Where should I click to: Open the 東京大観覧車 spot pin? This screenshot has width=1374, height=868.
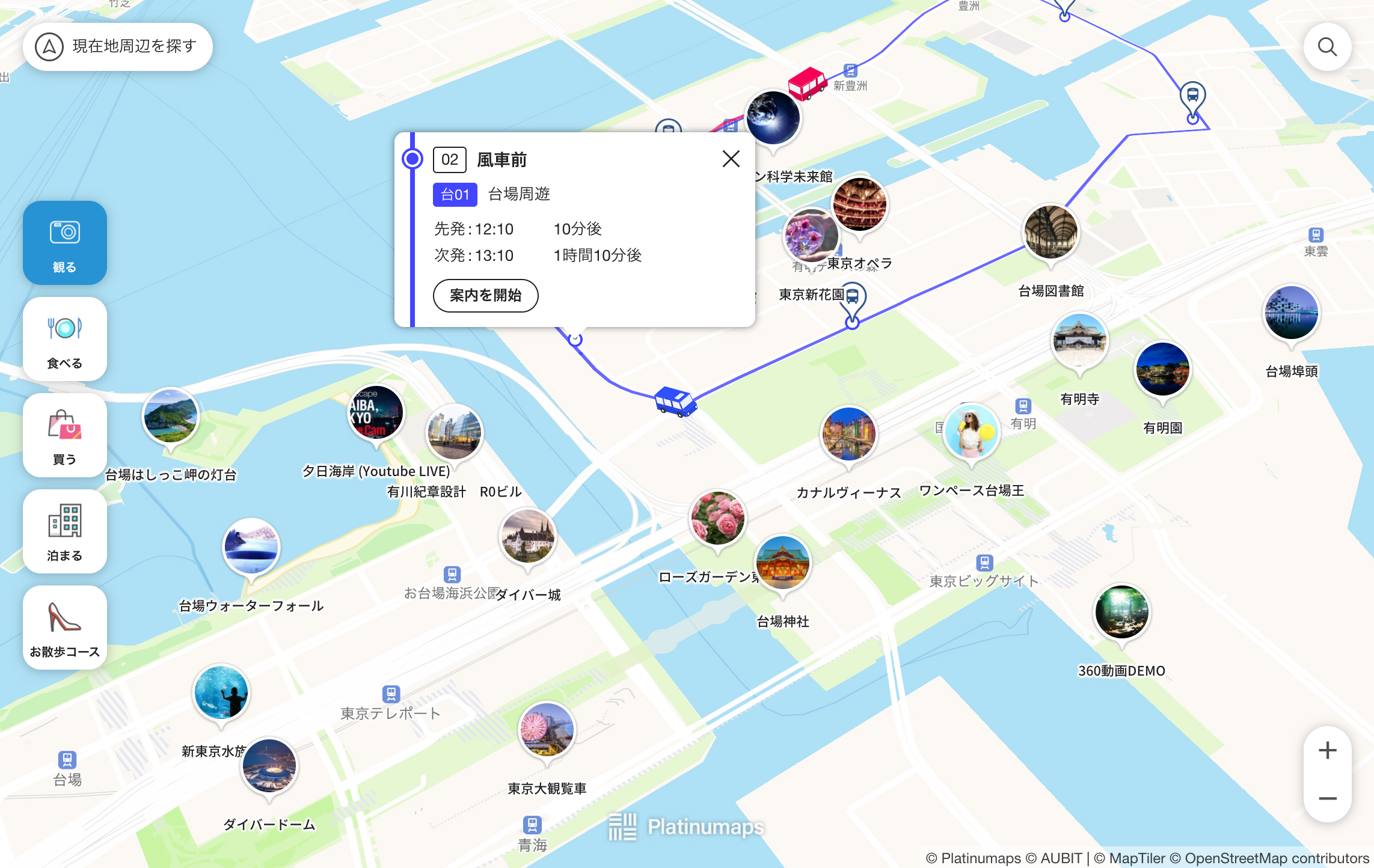pos(547,730)
